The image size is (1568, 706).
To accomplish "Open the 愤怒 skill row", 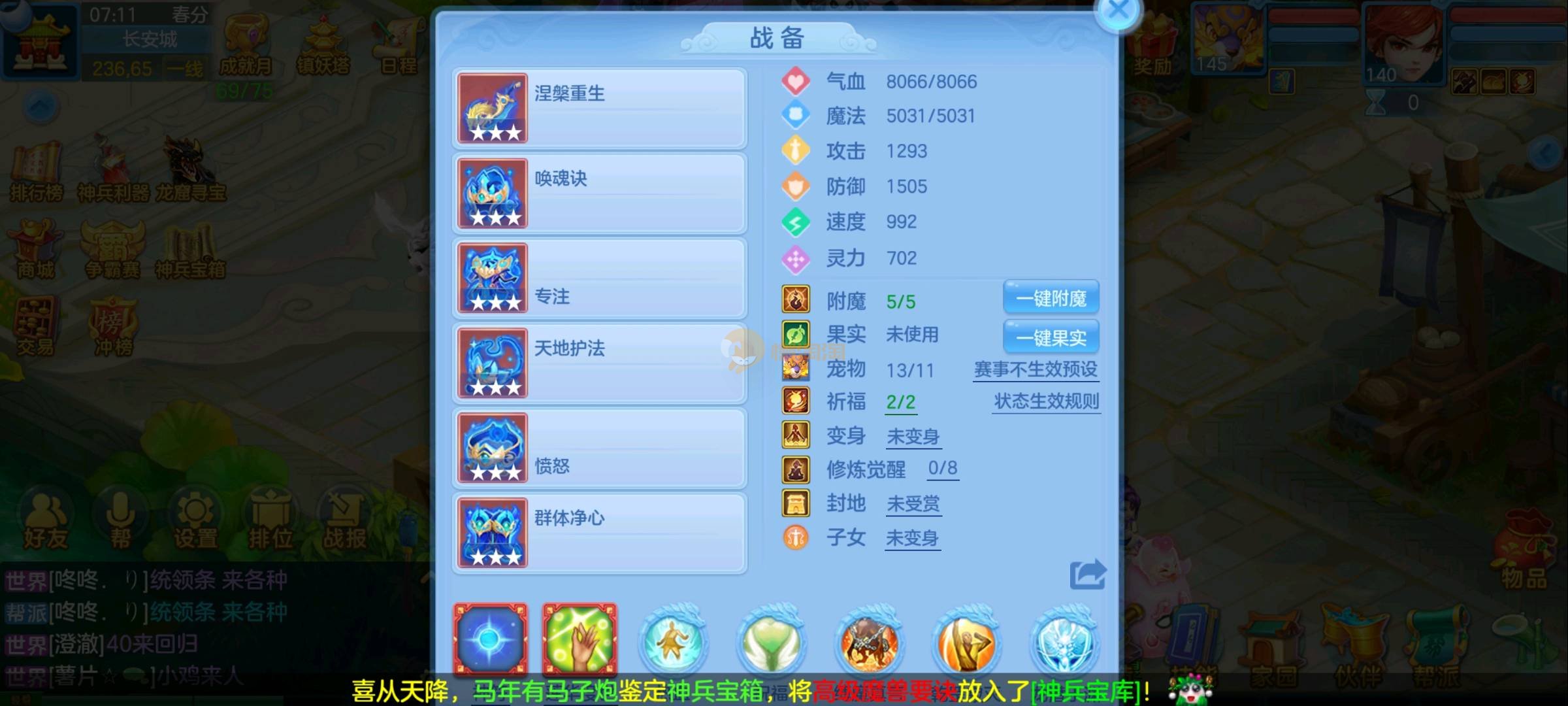I will [x=599, y=448].
